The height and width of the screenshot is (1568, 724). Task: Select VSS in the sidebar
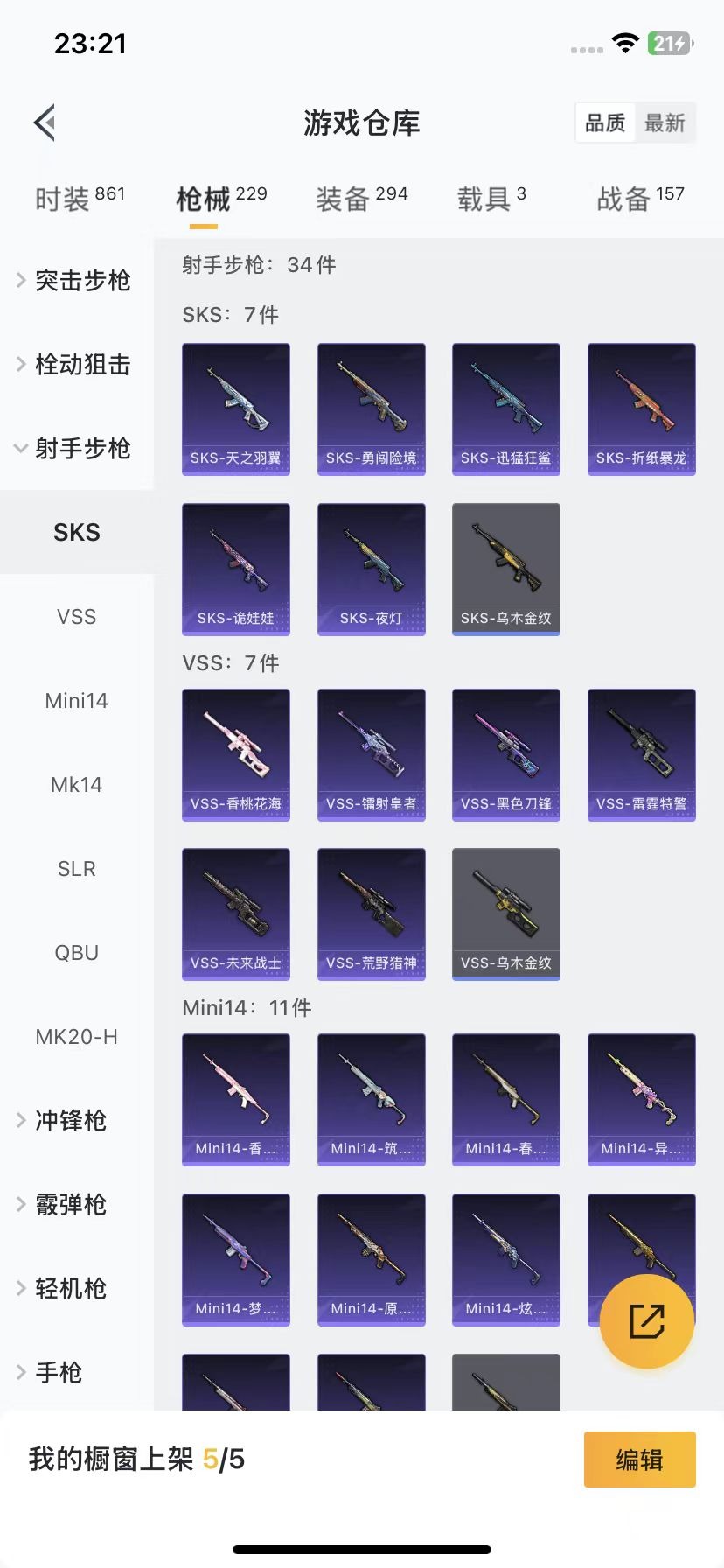tap(77, 616)
